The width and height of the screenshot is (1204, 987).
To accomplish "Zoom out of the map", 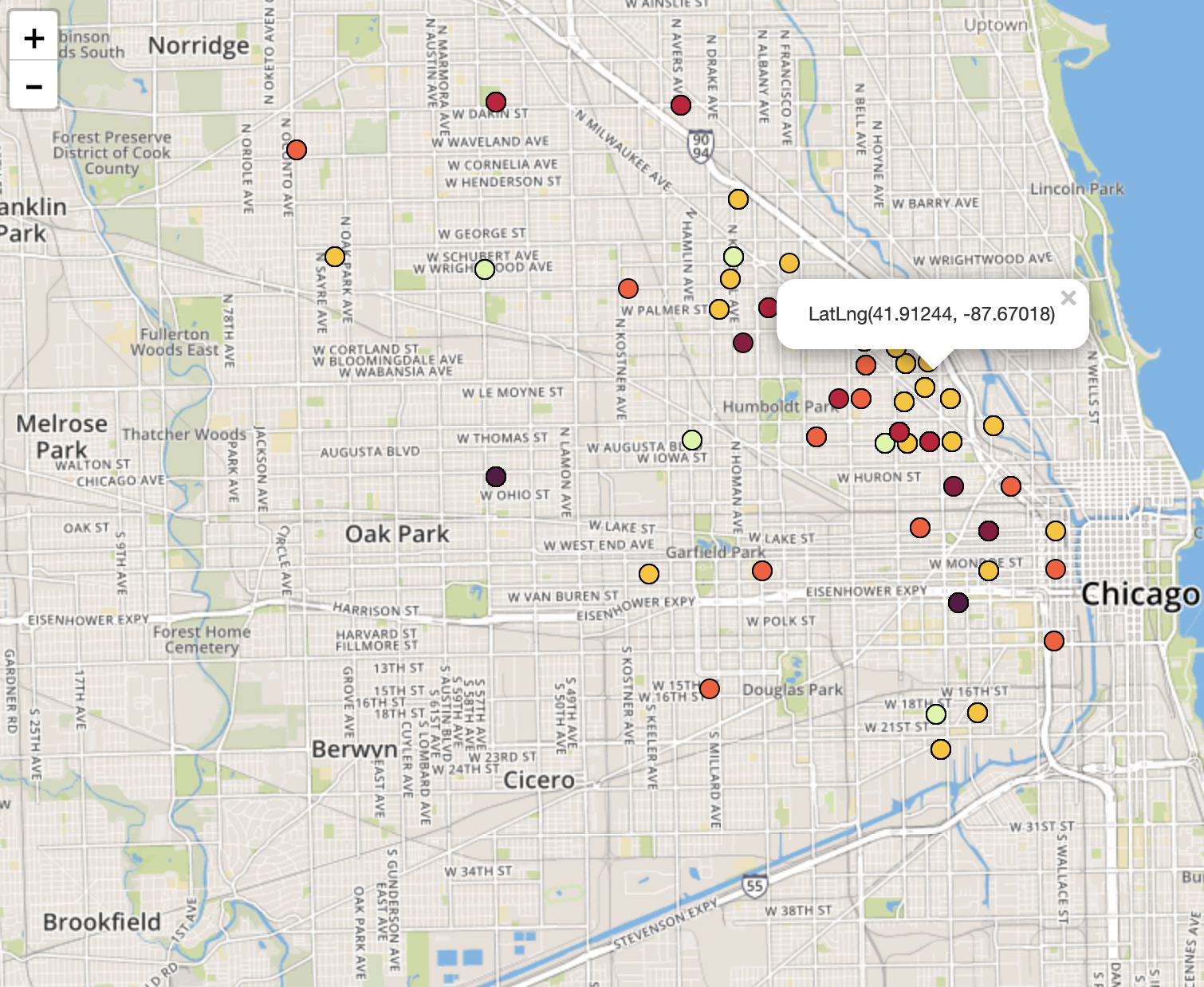I will tap(33, 85).
